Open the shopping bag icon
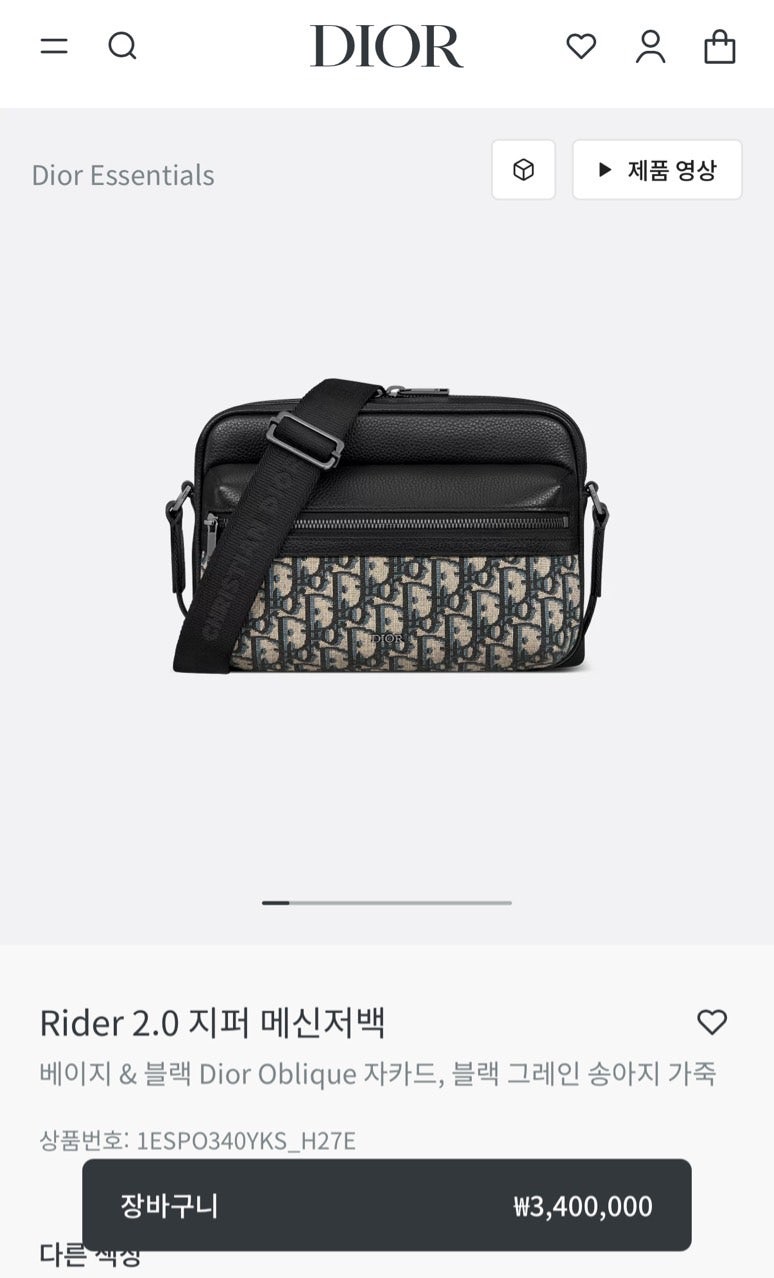 [x=721, y=46]
